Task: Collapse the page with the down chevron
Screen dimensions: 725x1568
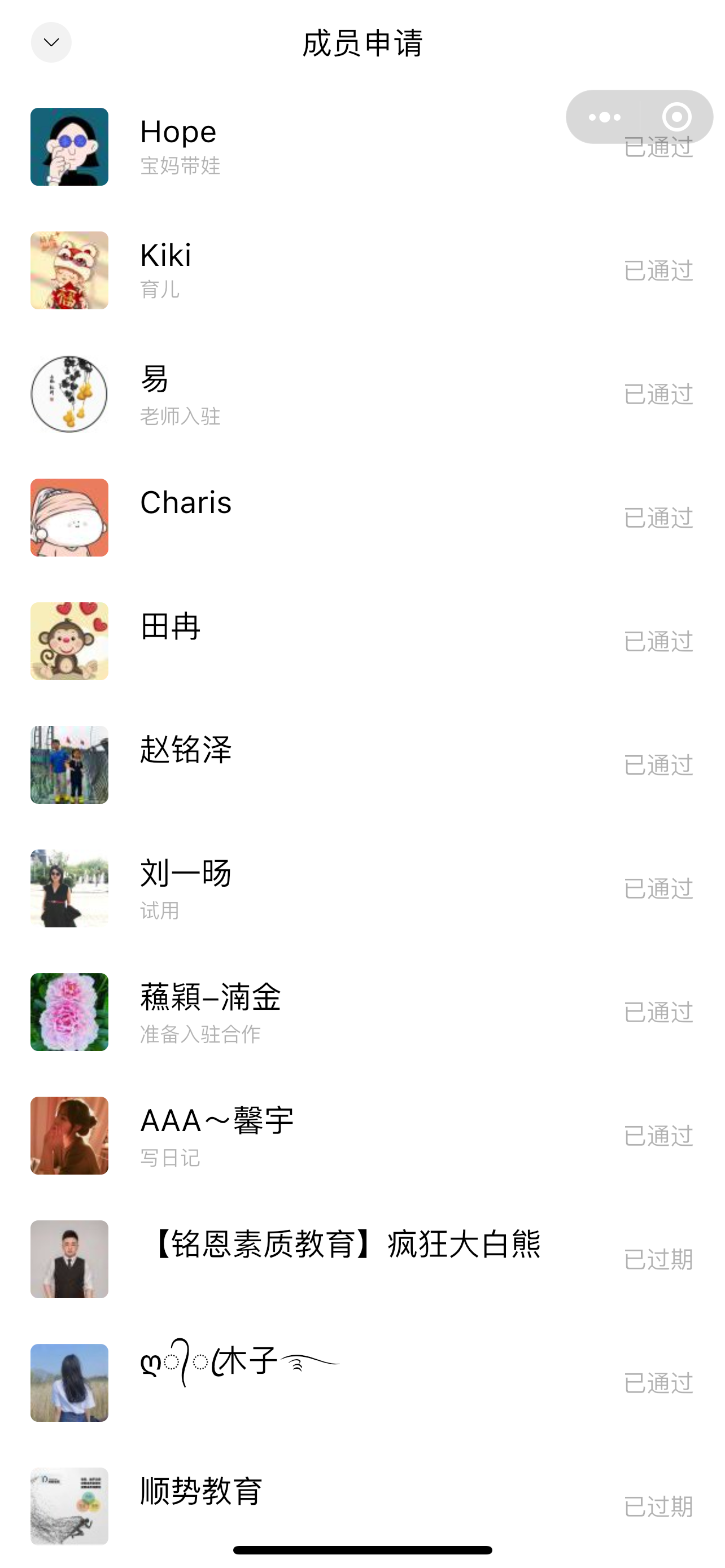Action: coord(51,42)
